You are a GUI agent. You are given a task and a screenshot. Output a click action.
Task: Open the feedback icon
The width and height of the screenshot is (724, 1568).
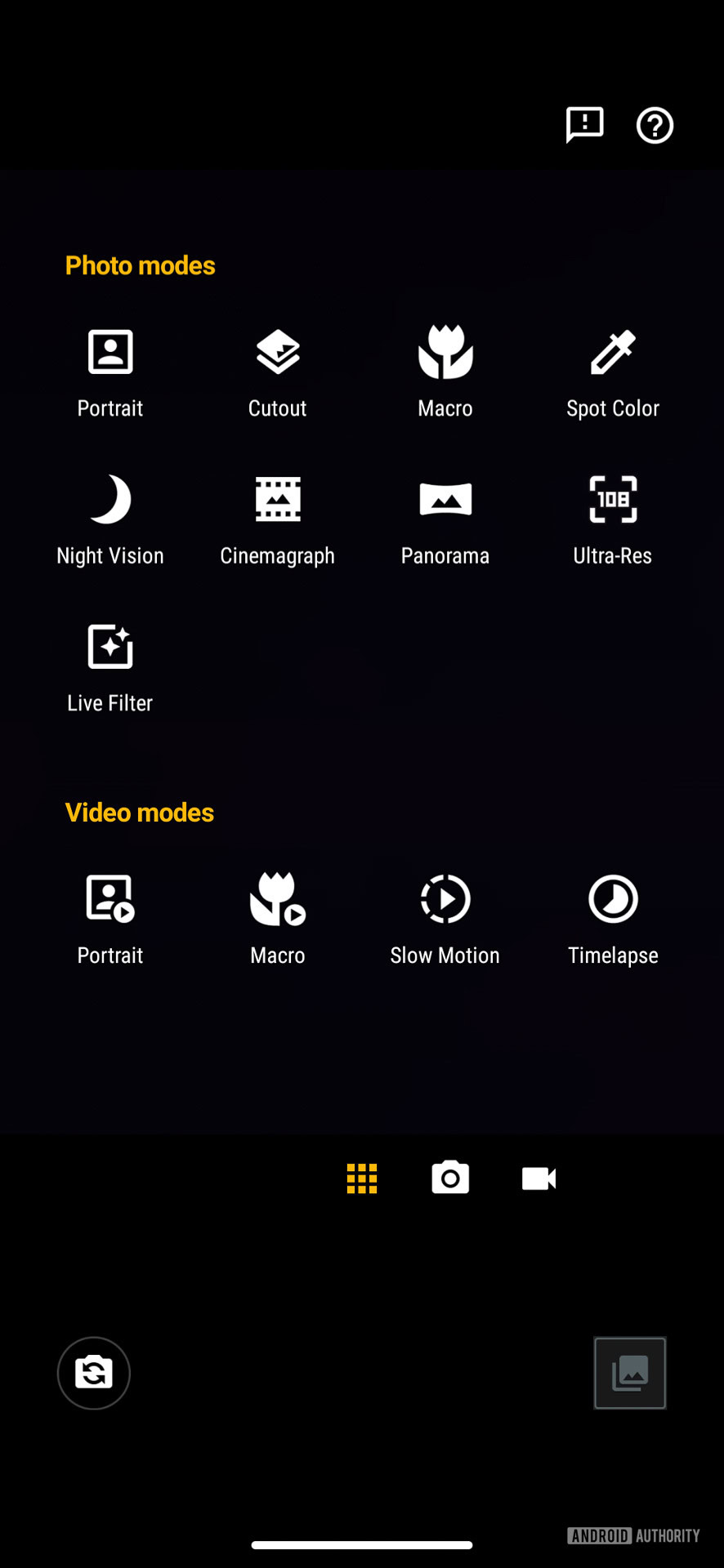pos(585,125)
